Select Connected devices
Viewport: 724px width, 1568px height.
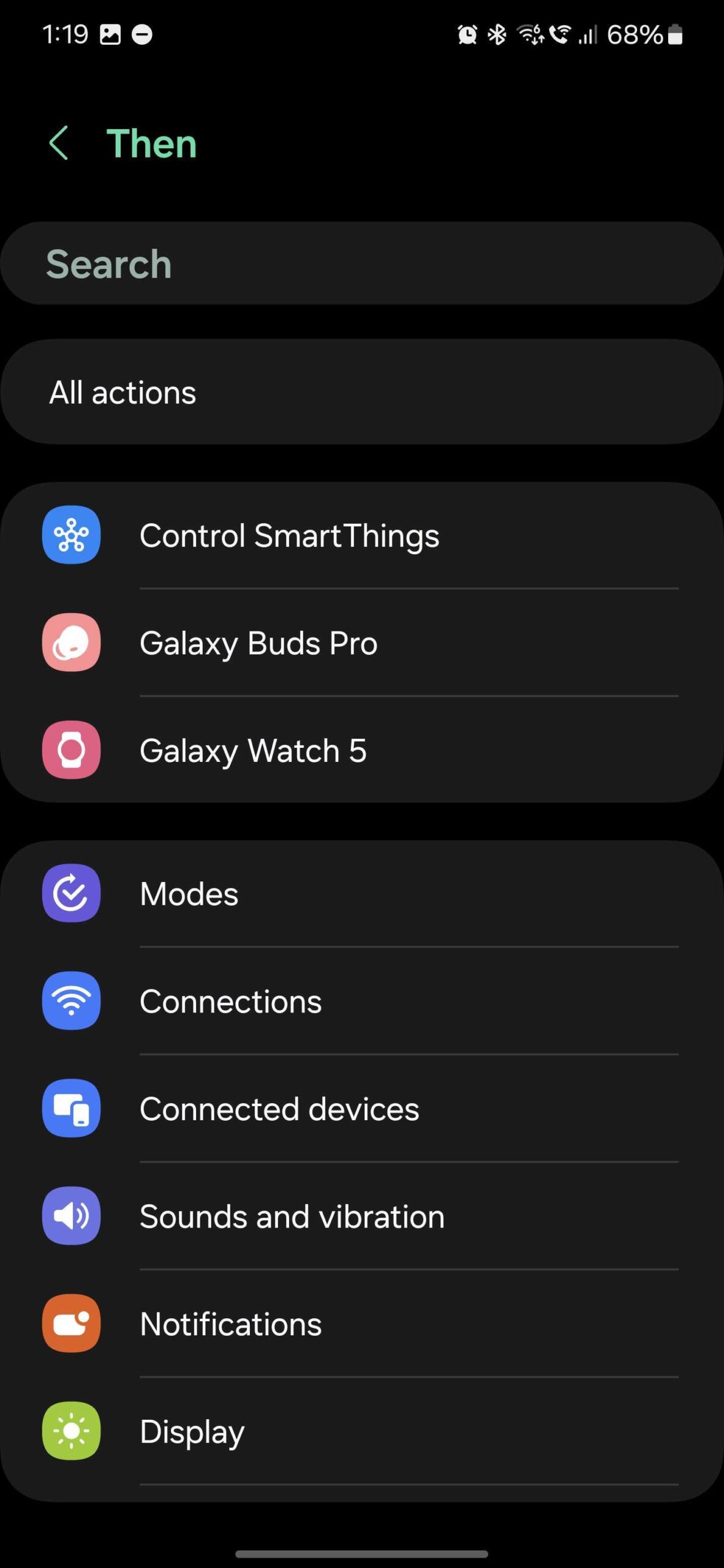point(361,1109)
